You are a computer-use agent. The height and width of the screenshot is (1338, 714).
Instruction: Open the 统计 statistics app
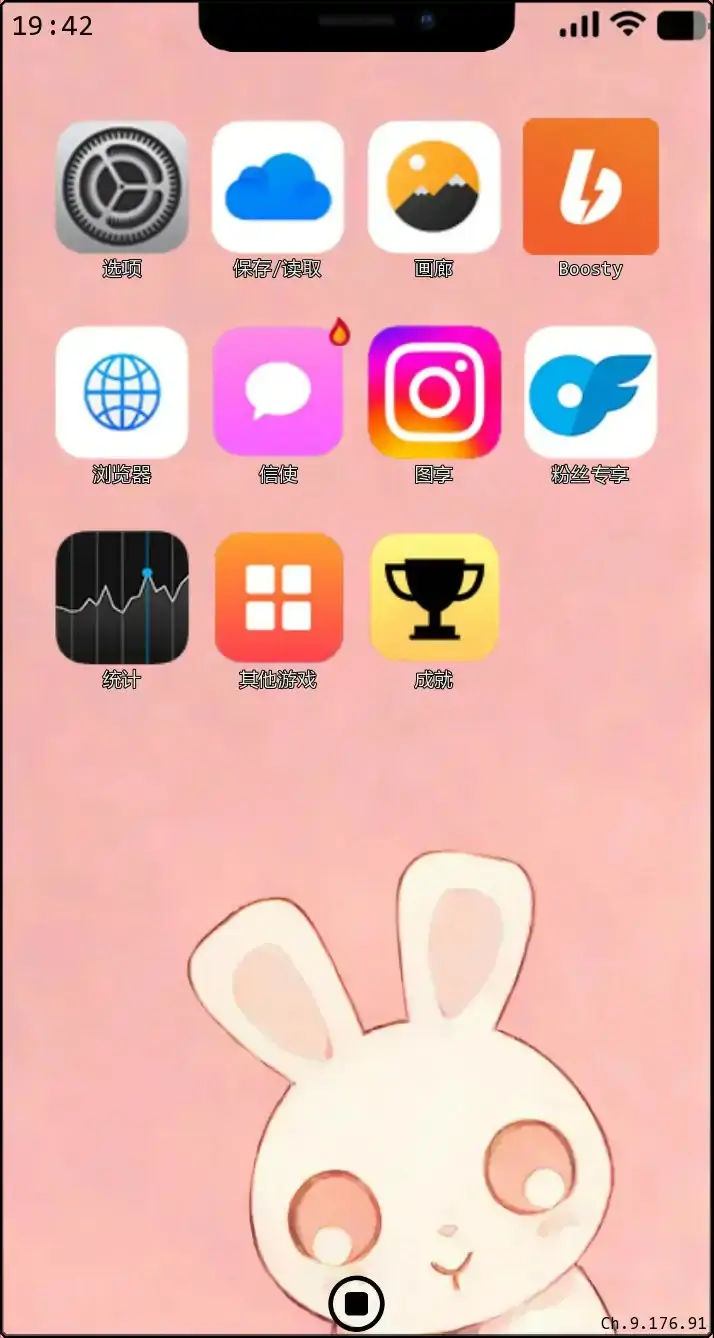click(x=122, y=597)
